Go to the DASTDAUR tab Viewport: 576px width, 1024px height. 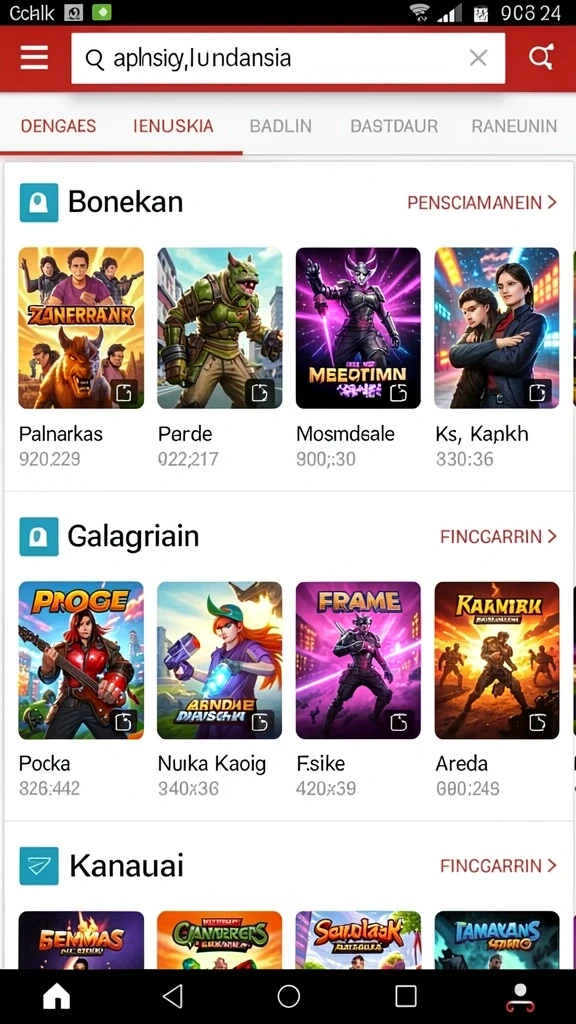394,125
